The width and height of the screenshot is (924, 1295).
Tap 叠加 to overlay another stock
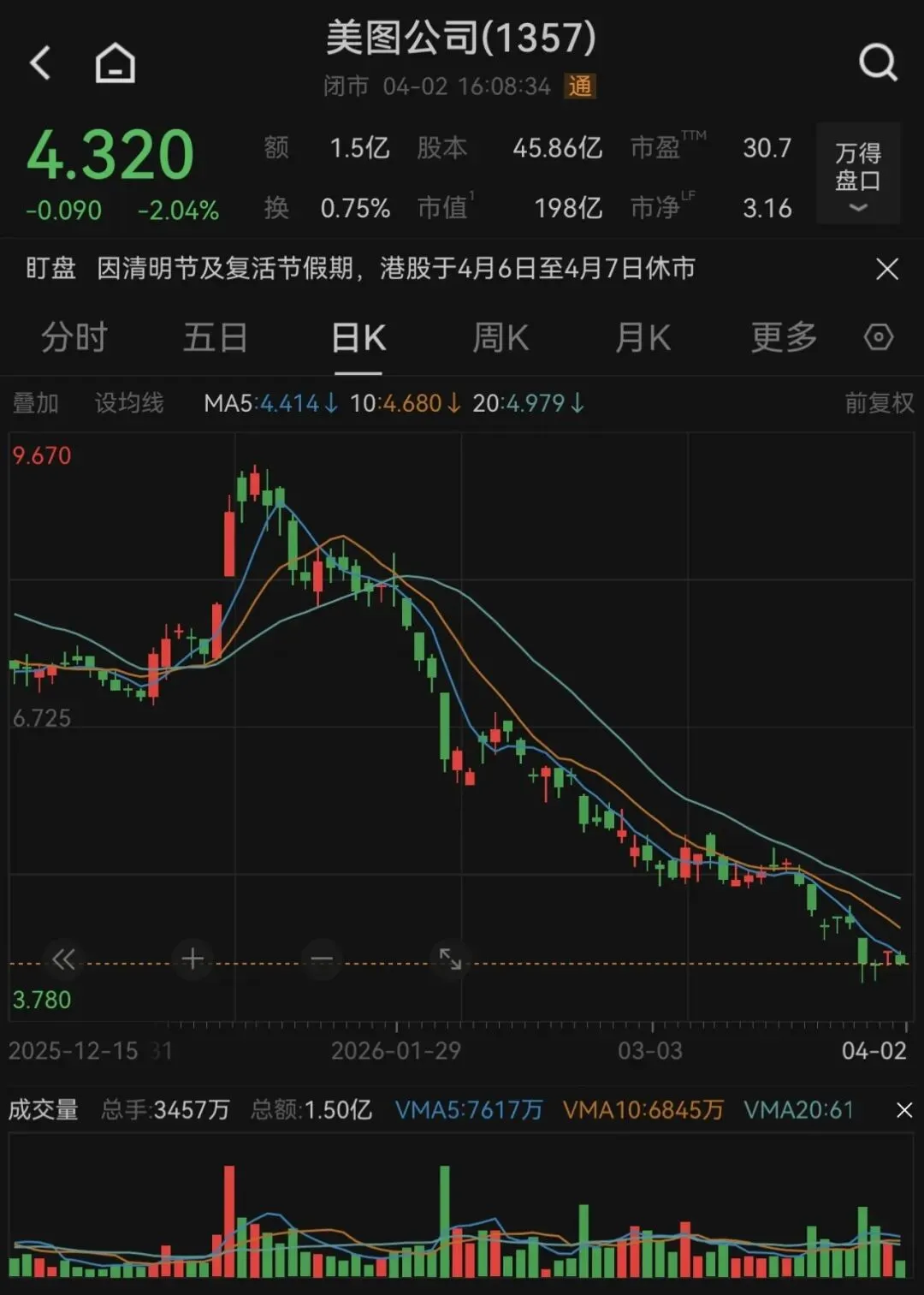pyautogui.click(x=36, y=402)
